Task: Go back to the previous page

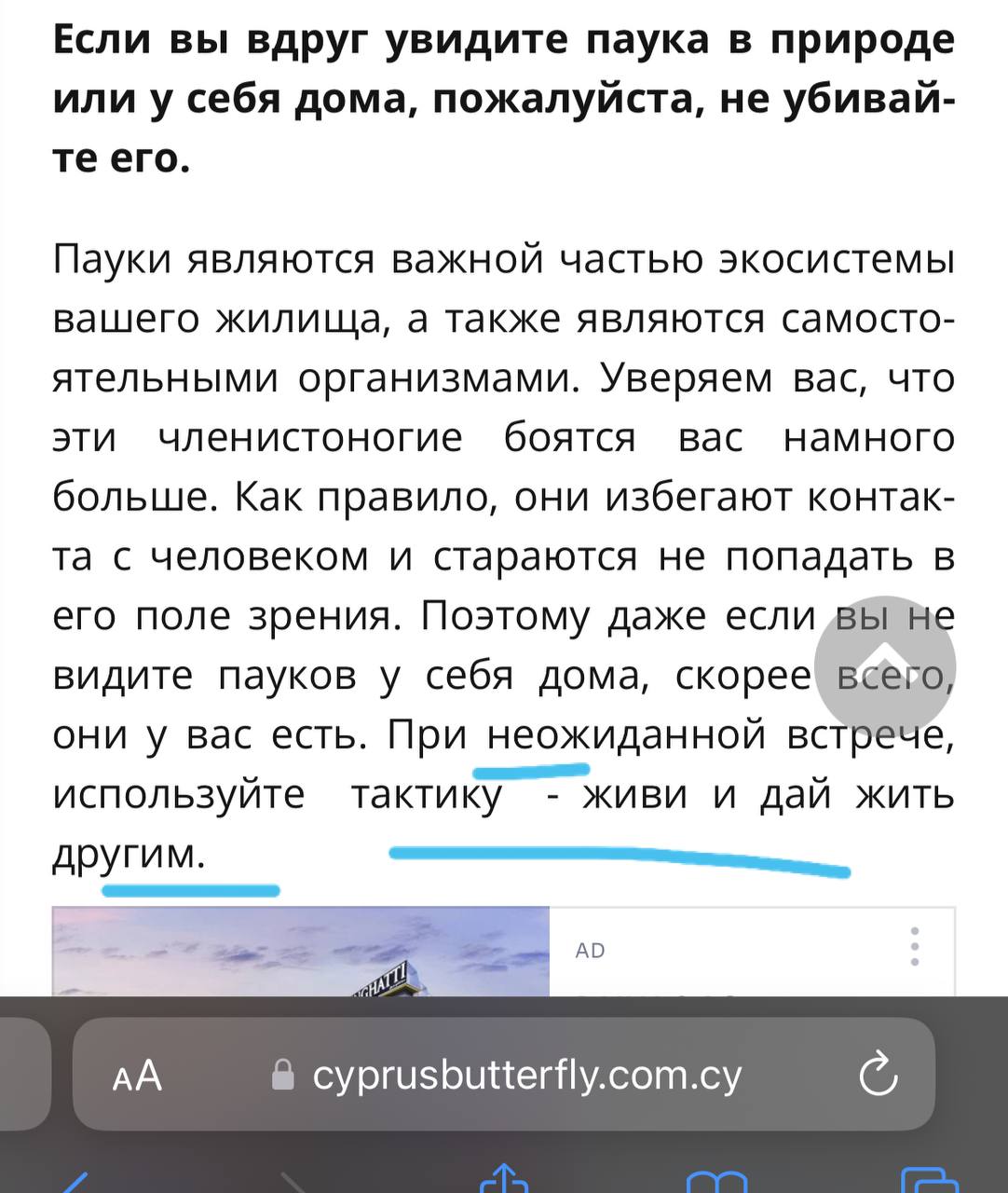Action: (75, 1180)
